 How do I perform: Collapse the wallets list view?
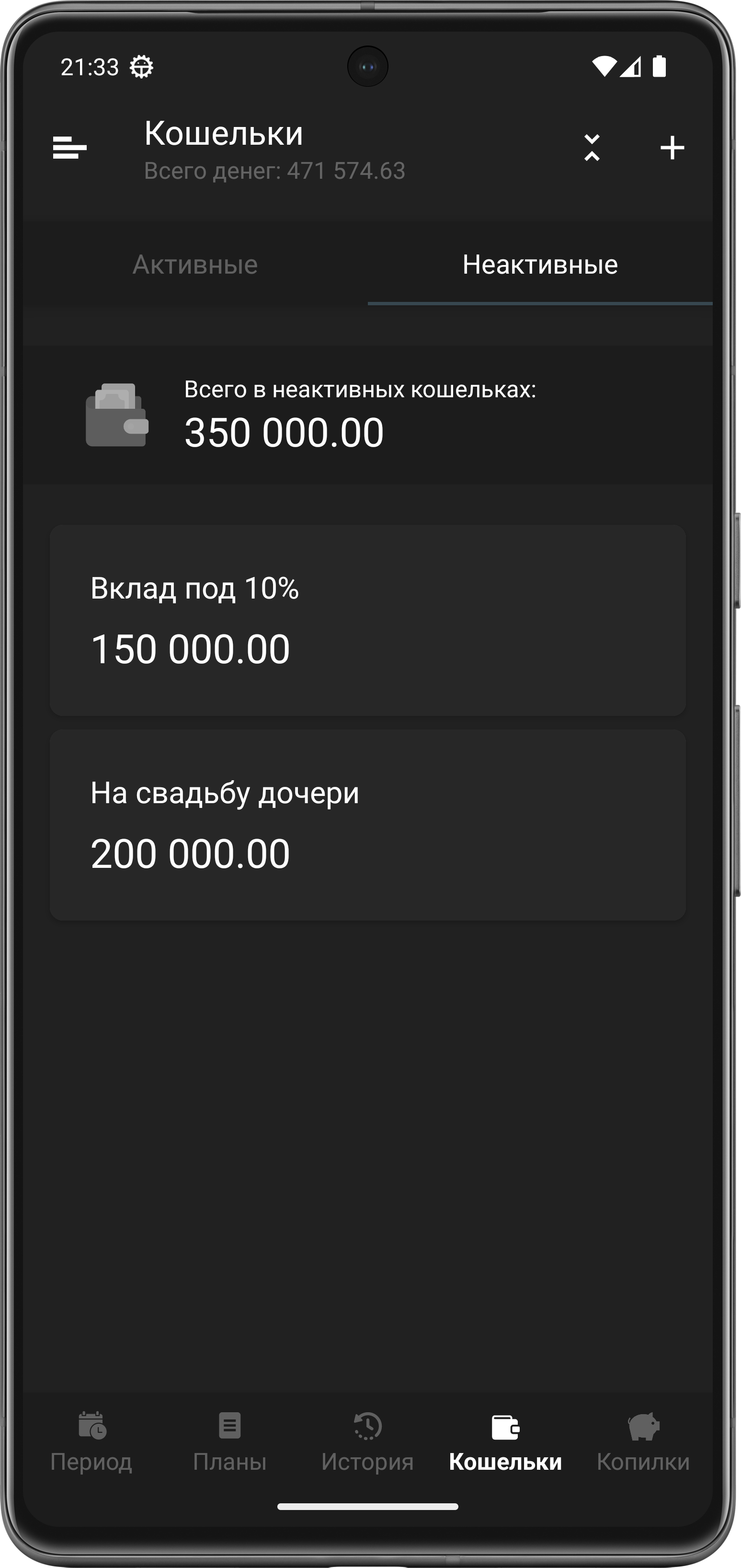[592, 148]
